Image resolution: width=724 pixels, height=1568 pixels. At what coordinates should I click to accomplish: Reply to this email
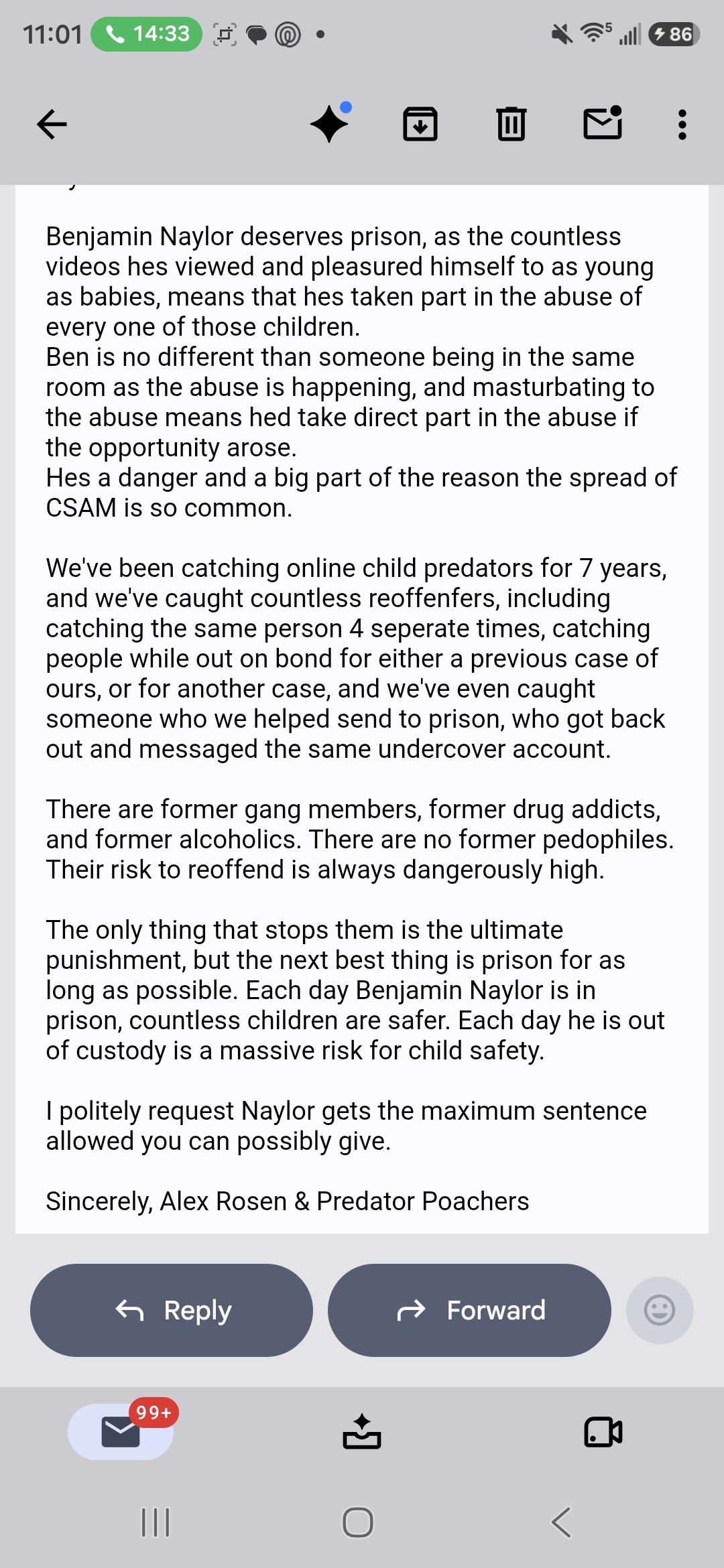click(x=172, y=1310)
